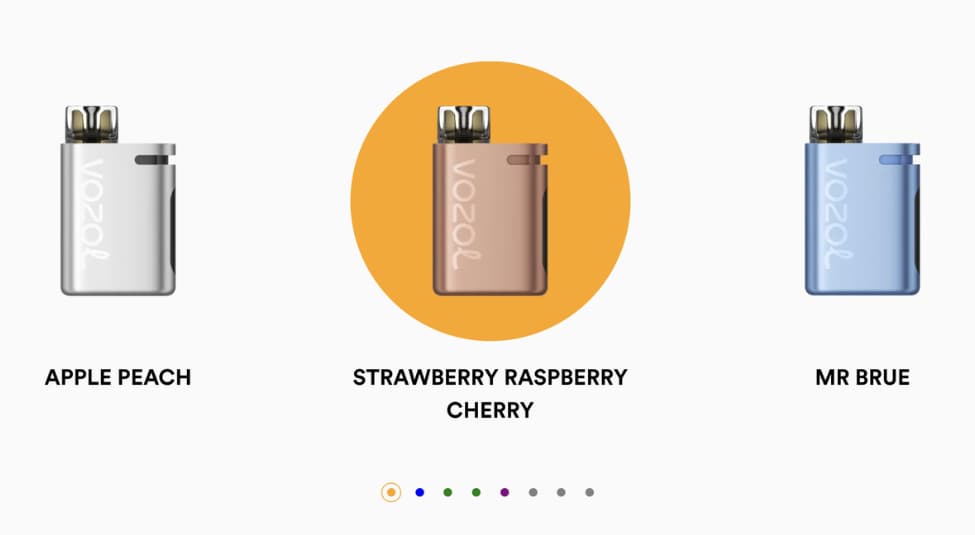Select the Apple Peach flavor device
Screen dimensions: 975x535
coord(118,201)
